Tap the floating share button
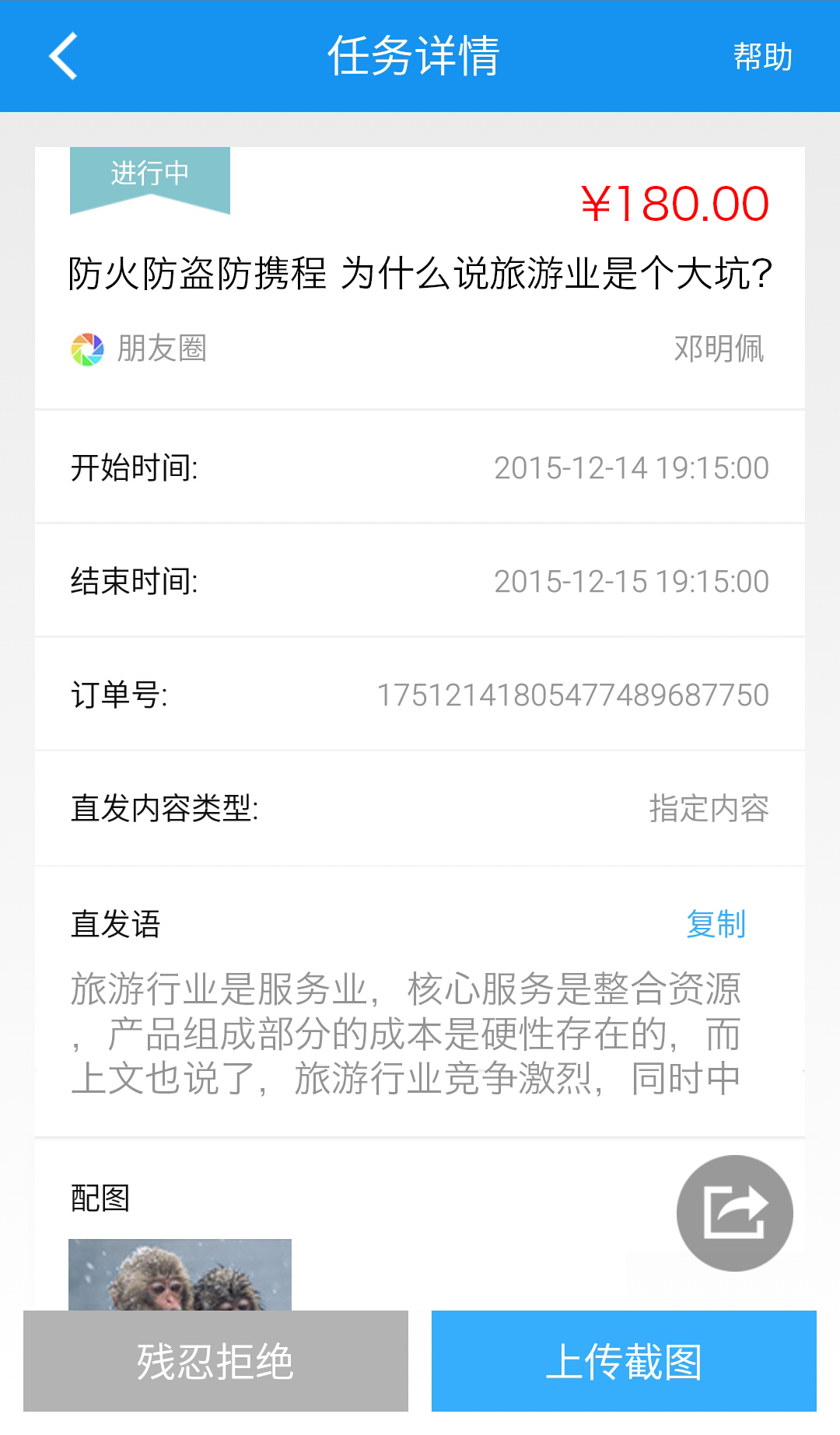This screenshot has height=1435, width=840. click(x=734, y=1213)
